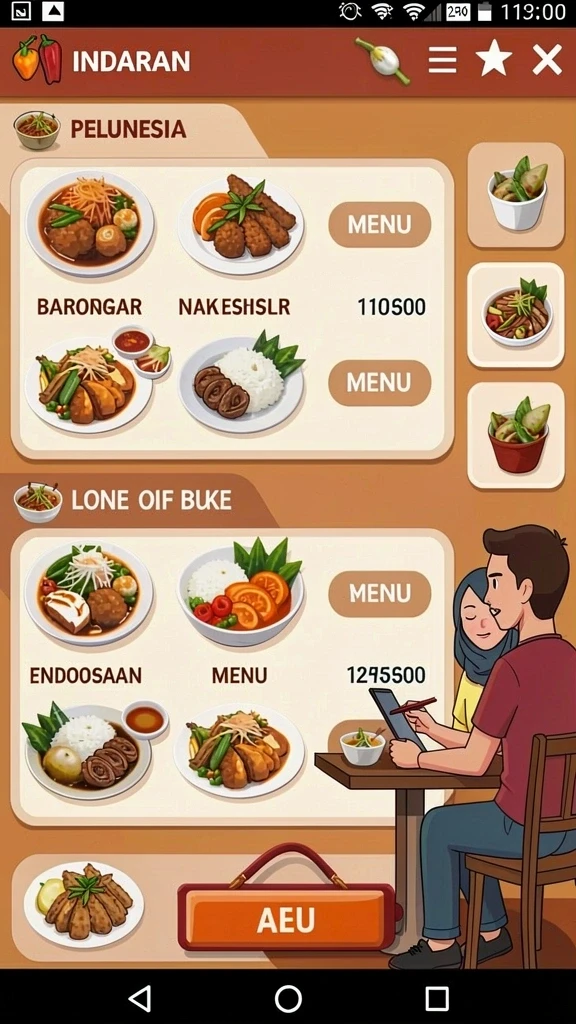Close the Indaran screen with X

(x=547, y=60)
